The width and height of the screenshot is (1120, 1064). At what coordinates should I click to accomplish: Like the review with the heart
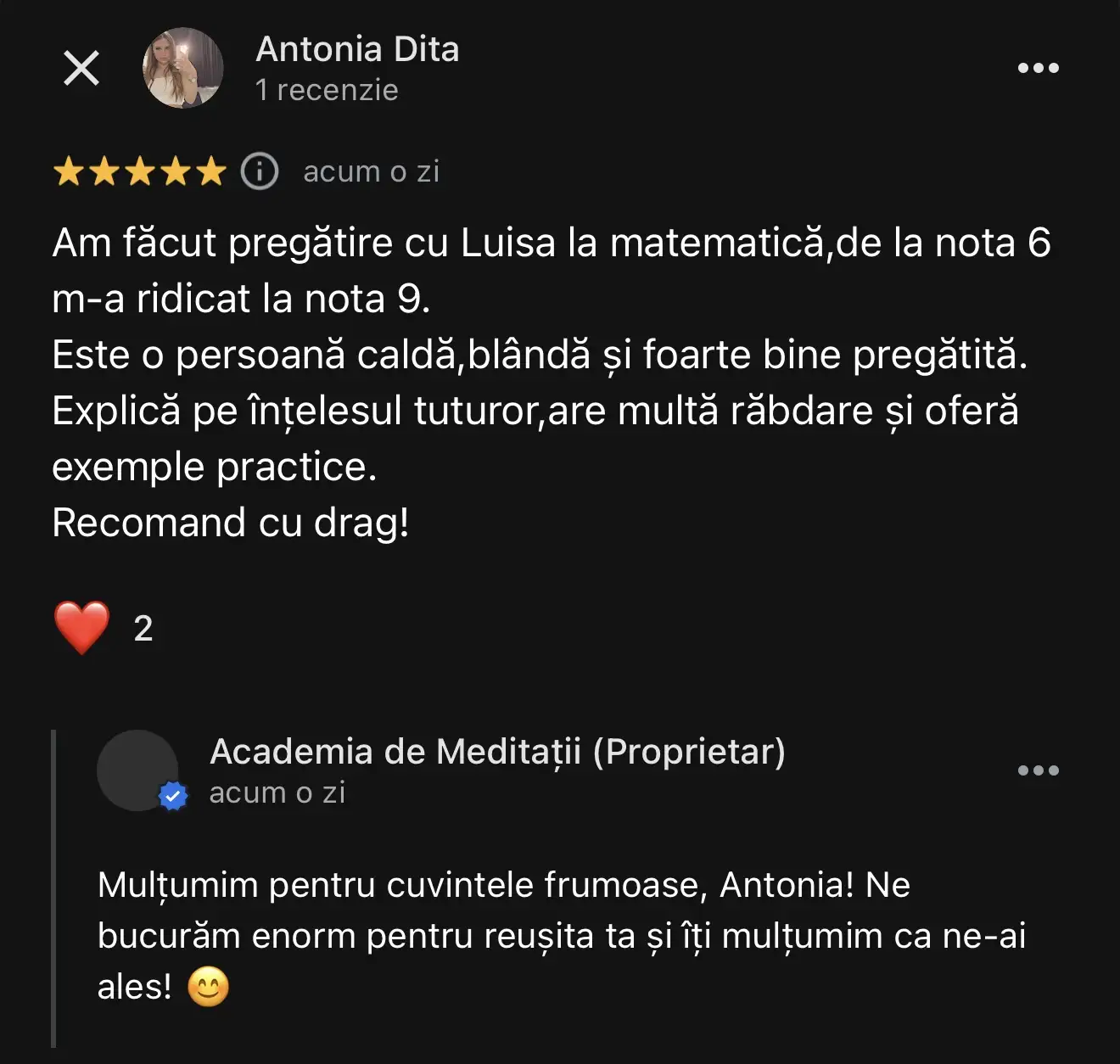click(x=82, y=628)
